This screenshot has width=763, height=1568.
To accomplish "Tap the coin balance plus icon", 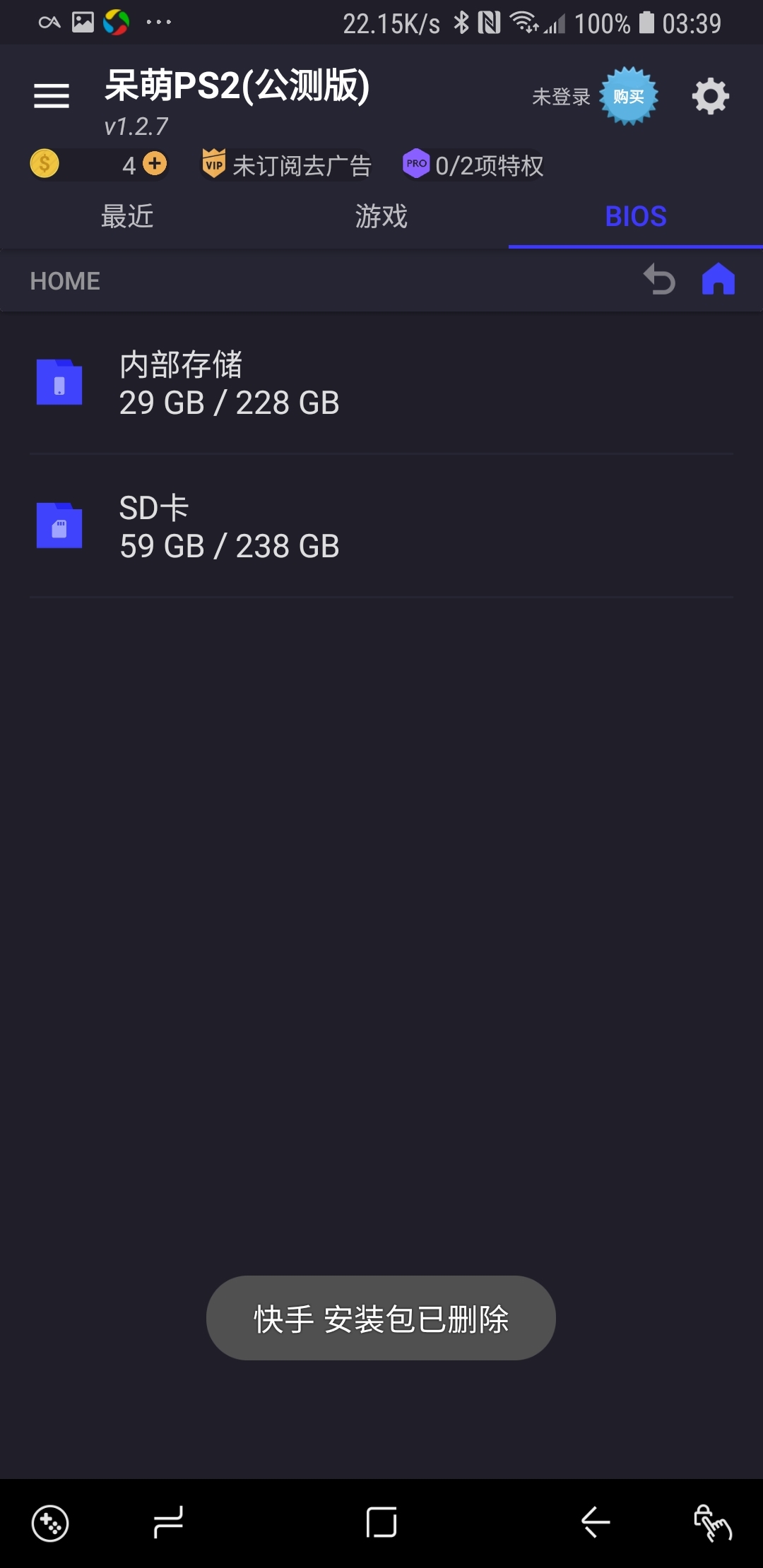I will pos(154,165).
